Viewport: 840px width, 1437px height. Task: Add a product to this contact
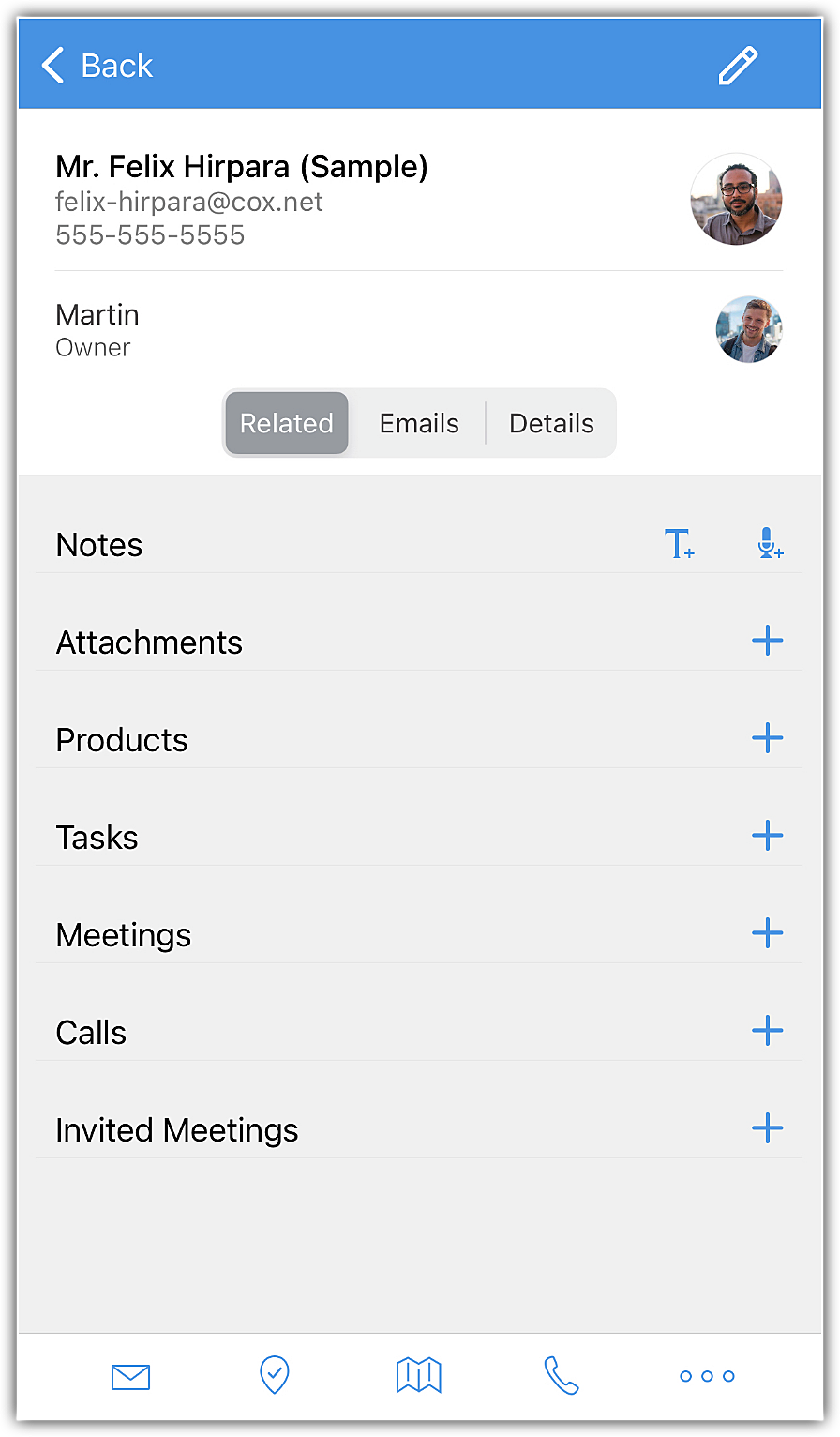click(x=767, y=739)
